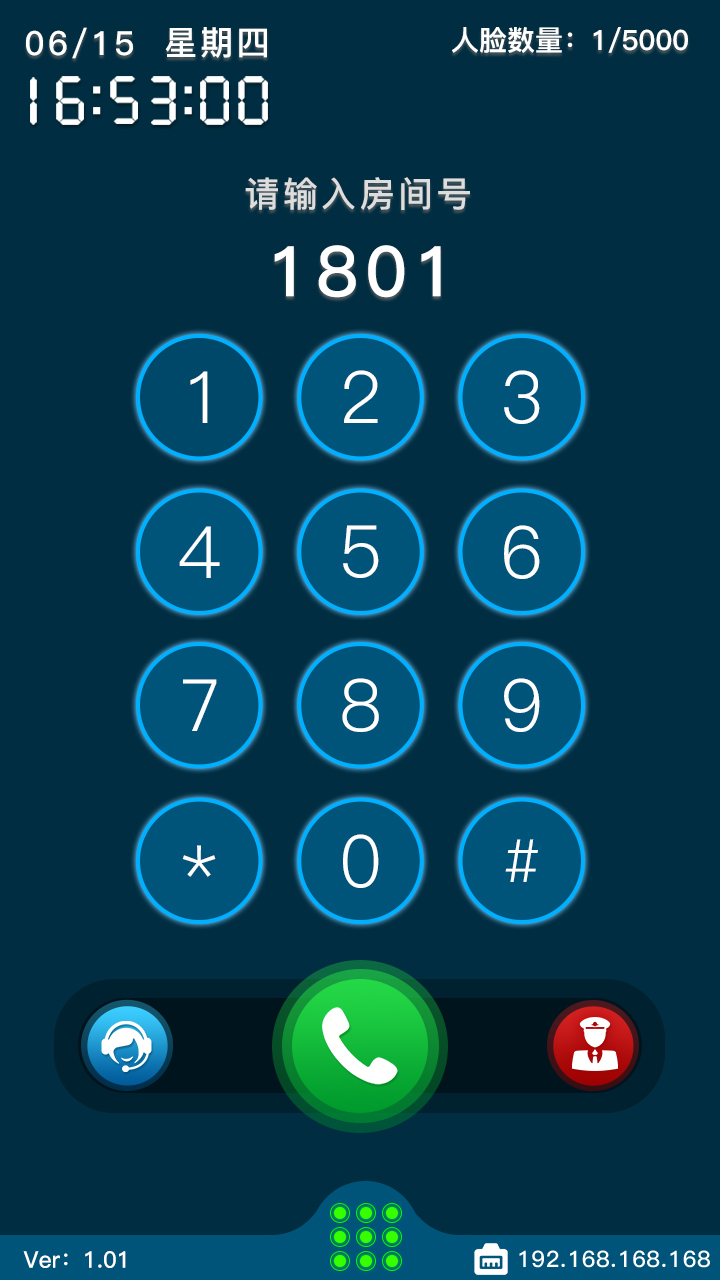Select digit 4 on the keypad

[x=199, y=551]
